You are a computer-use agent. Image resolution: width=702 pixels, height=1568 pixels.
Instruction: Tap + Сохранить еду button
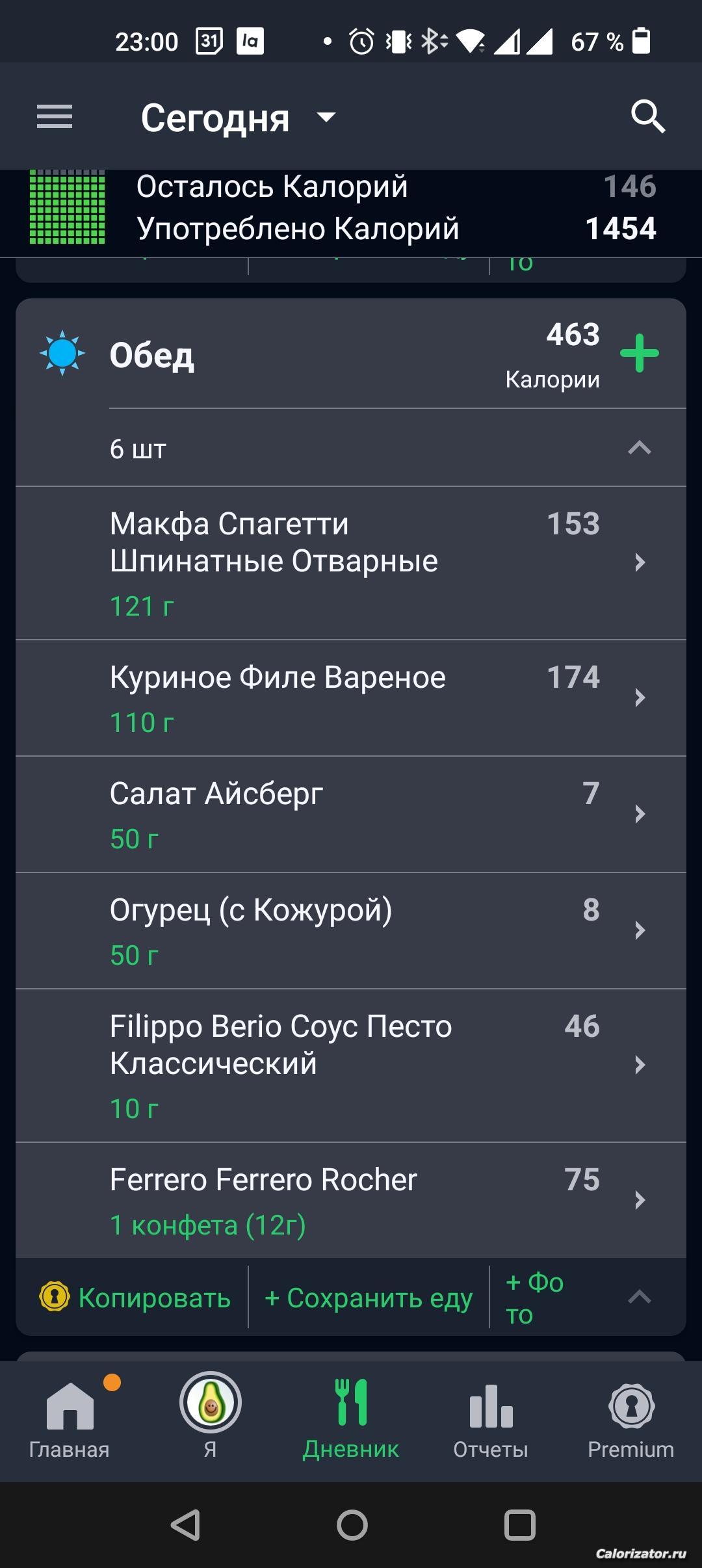click(369, 1298)
